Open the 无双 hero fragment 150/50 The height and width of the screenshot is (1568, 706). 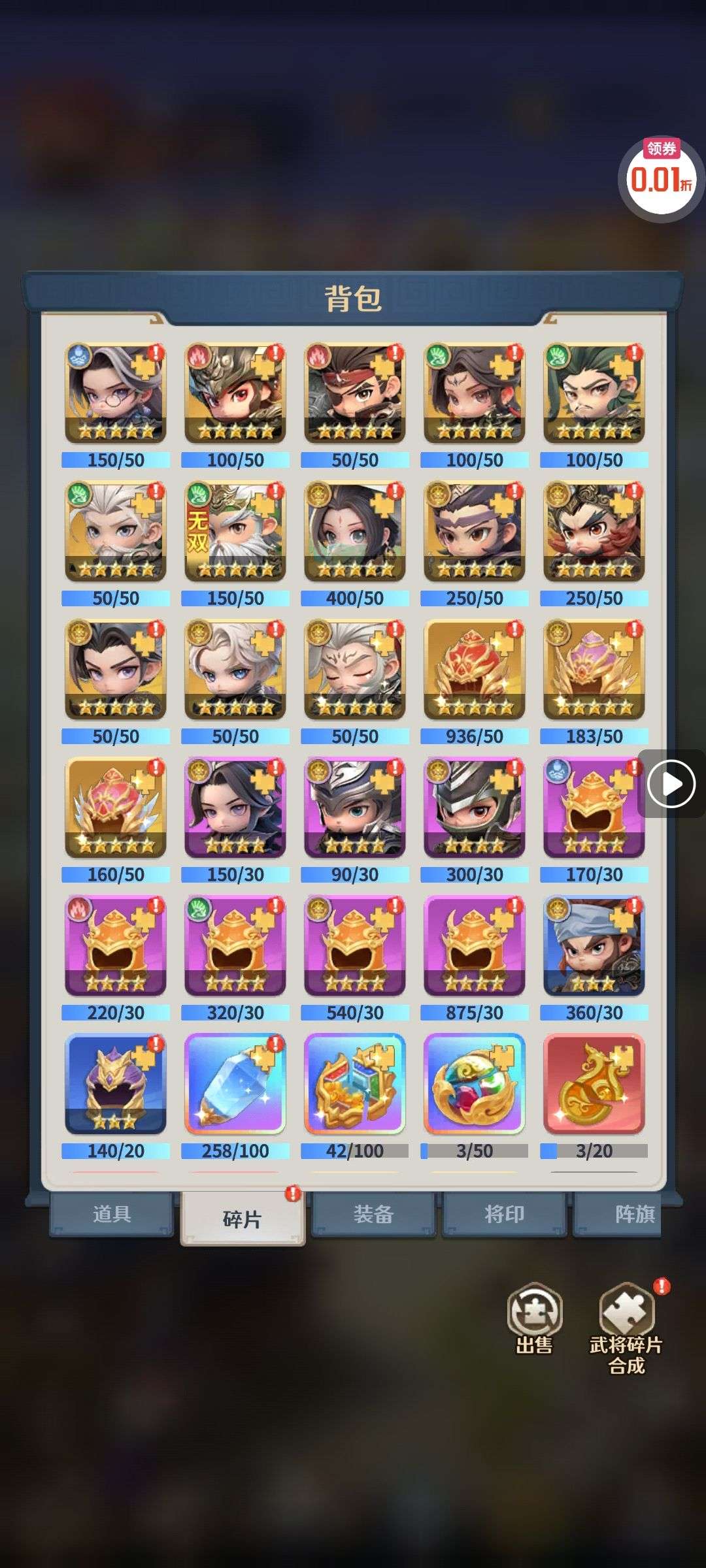click(235, 531)
